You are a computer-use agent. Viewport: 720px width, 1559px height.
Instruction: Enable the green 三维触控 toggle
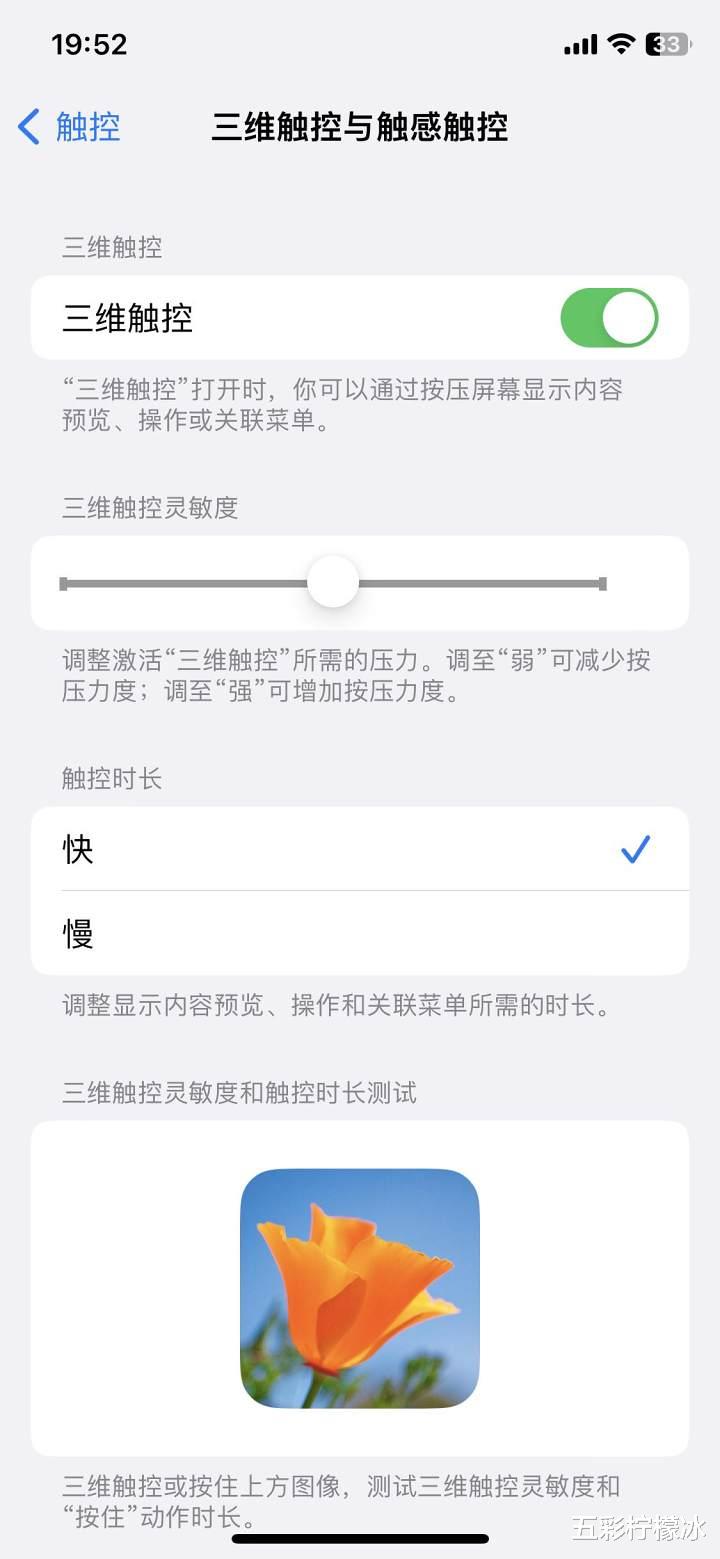tap(610, 317)
